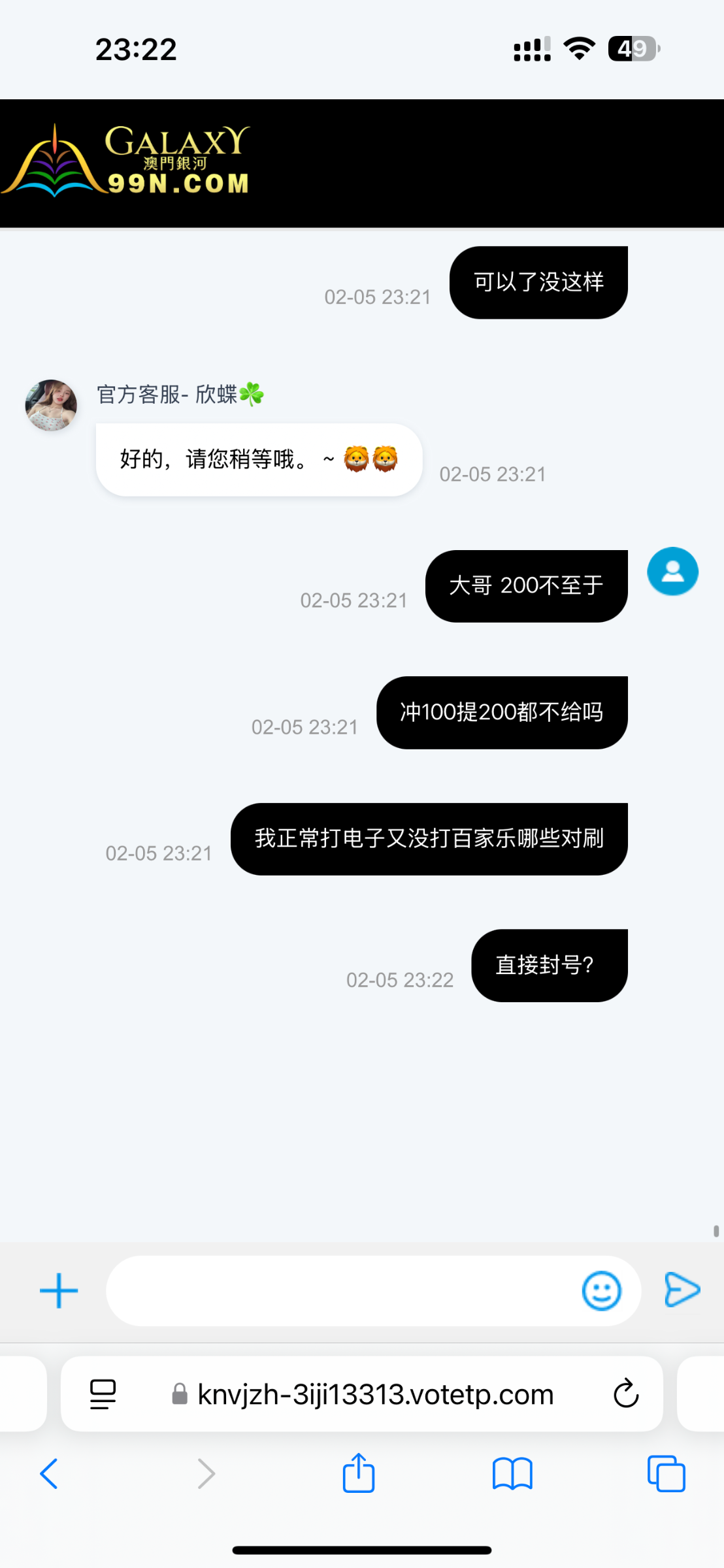The image size is (724, 1568).
Task: Open the emoji picker in chat
Action: coord(601,1290)
